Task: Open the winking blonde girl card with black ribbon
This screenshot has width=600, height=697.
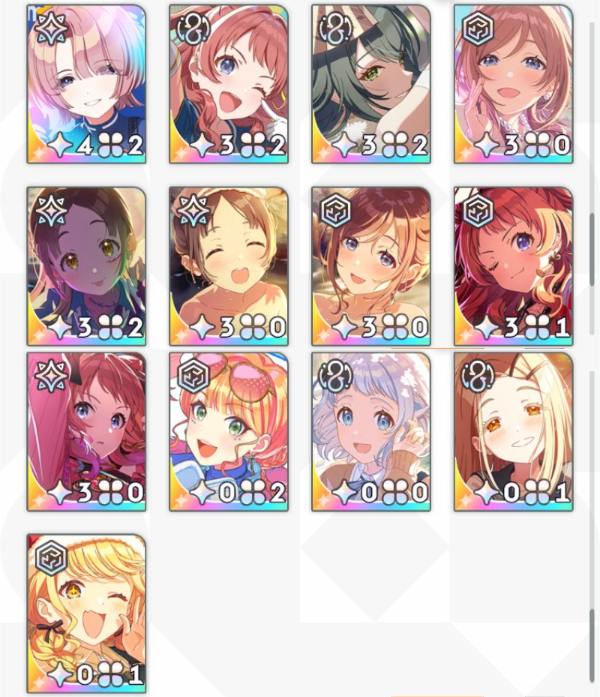Action: [x=86, y=613]
